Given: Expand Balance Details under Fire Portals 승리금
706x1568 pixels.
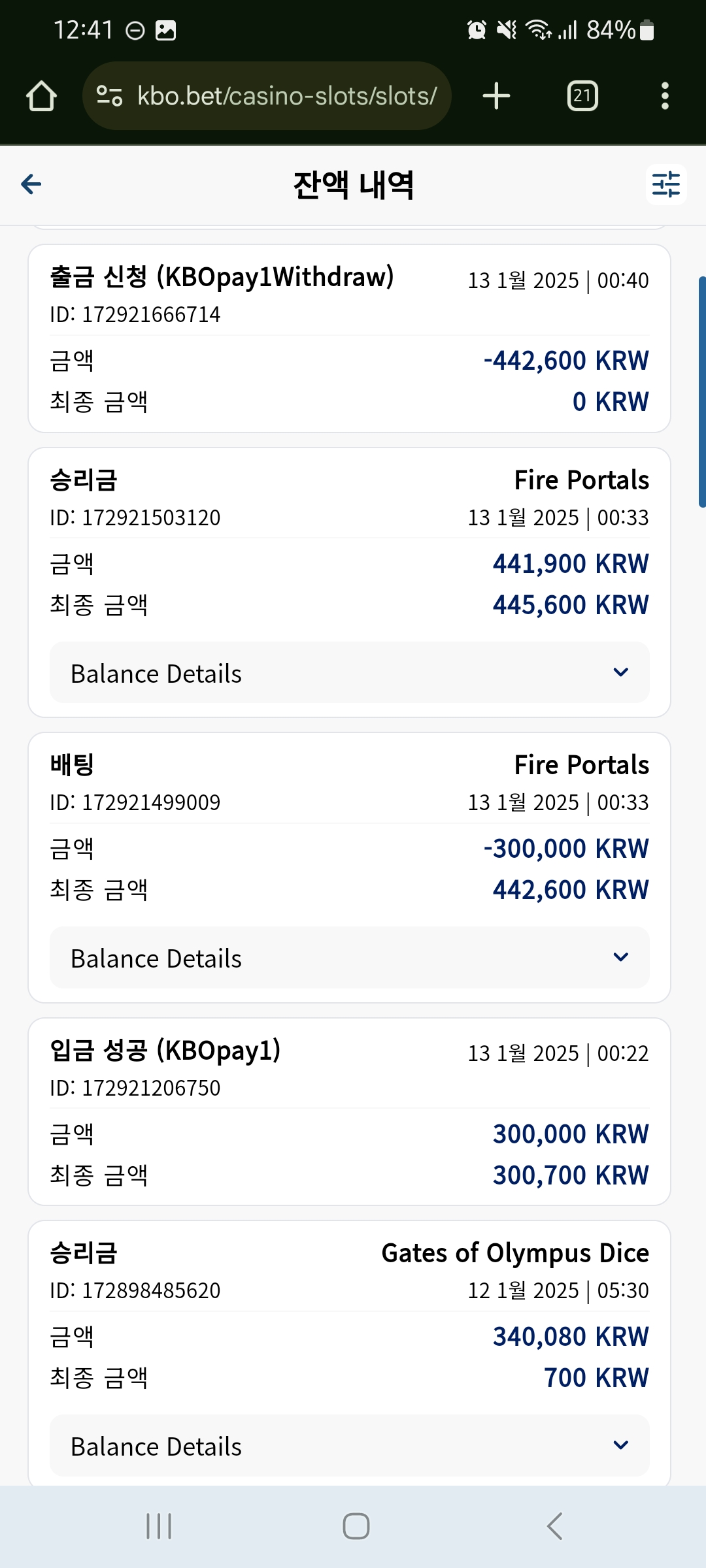Looking at the screenshot, I should coord(350,673).
